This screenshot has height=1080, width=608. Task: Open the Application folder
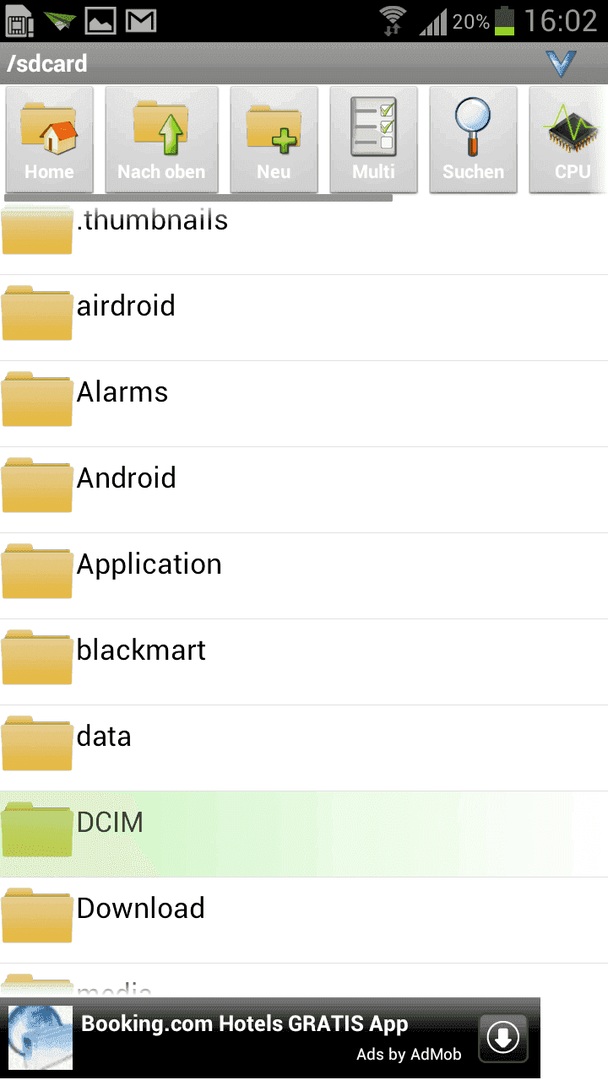[x=304, y=576]
